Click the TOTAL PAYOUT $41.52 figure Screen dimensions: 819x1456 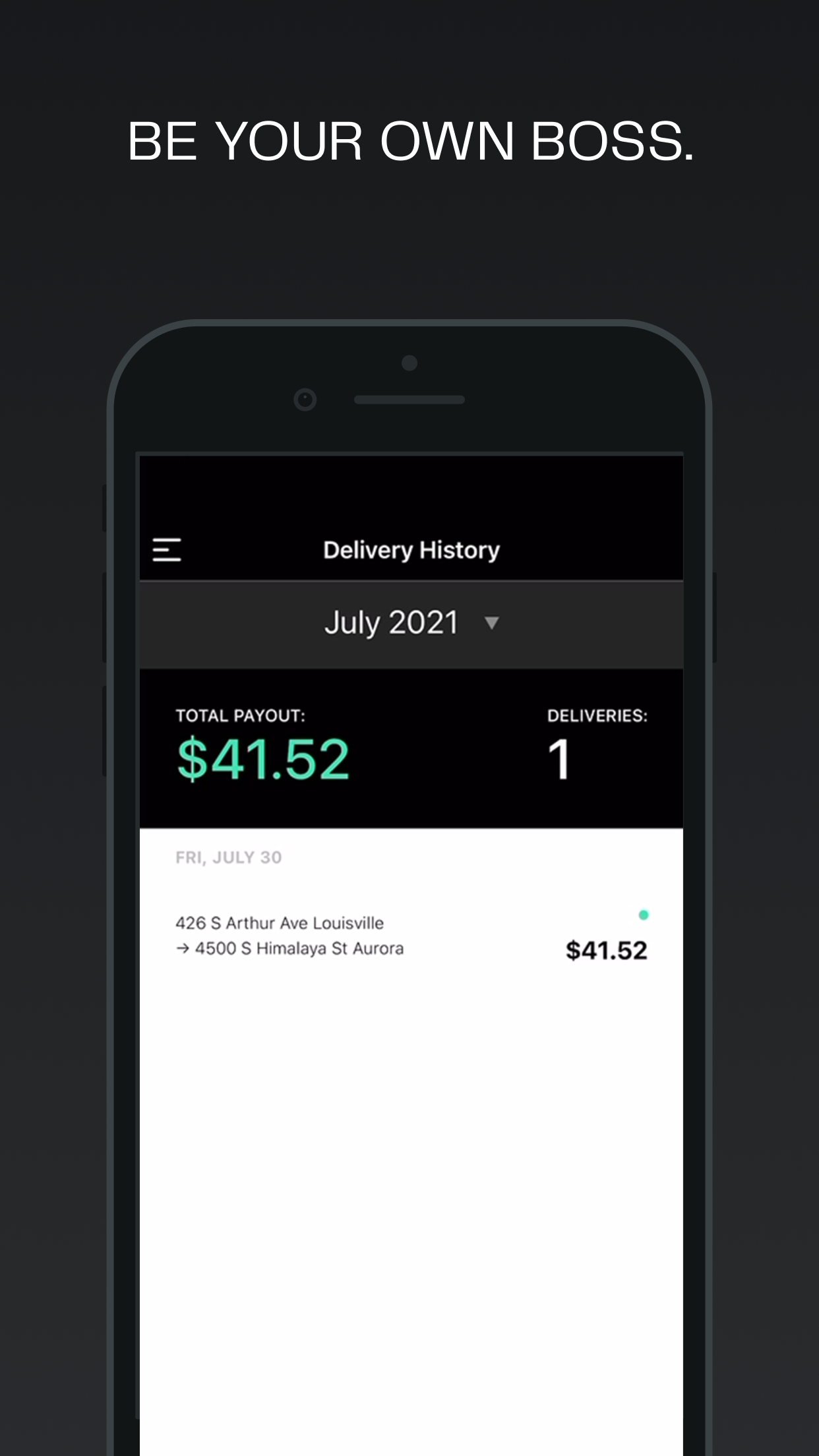click(x=262, y=760)
